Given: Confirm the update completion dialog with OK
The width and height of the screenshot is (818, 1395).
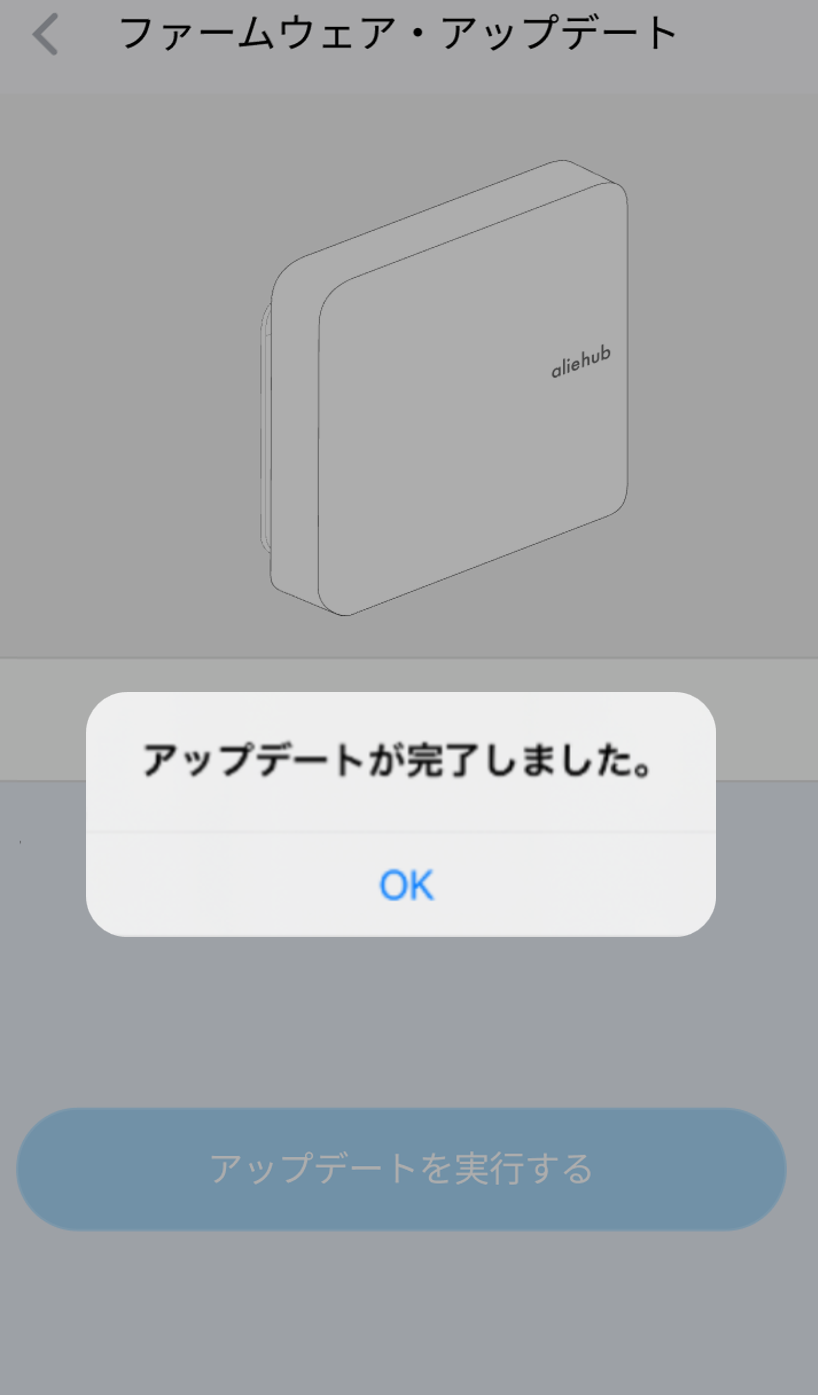Looking at the screenshot, I should pyautogui.click(x=405, y=885).
